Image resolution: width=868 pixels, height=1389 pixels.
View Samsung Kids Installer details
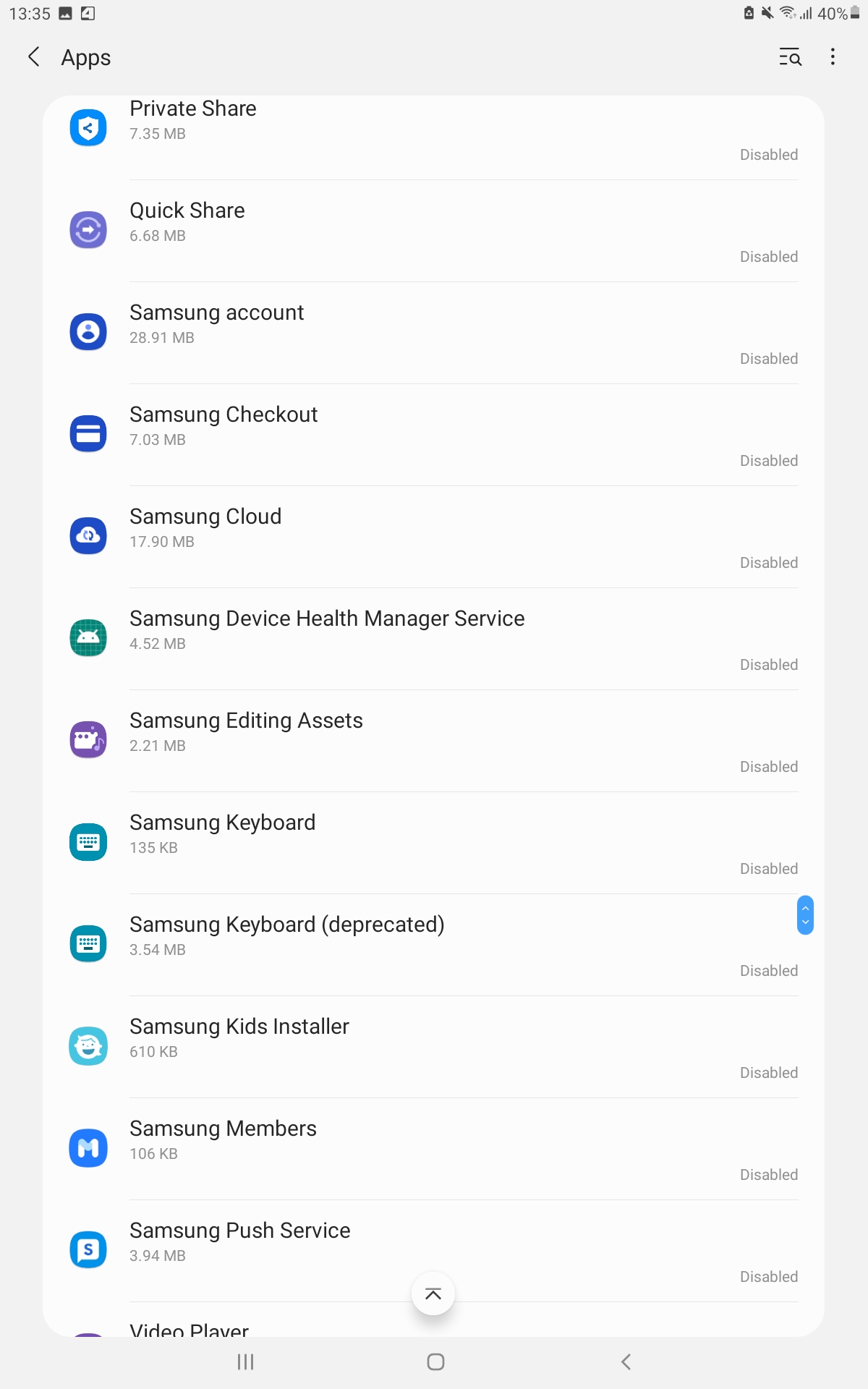[434, 1046]
